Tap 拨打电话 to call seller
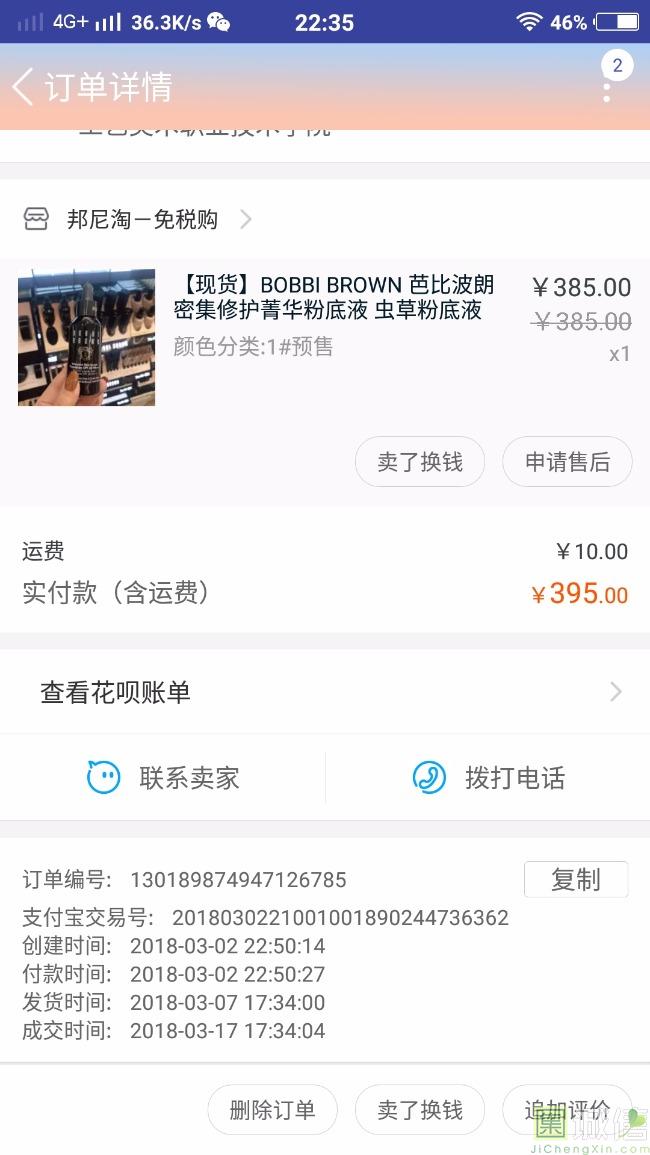Image resolution: width=650 pixels, height=1155 pixels. [488, 778]
